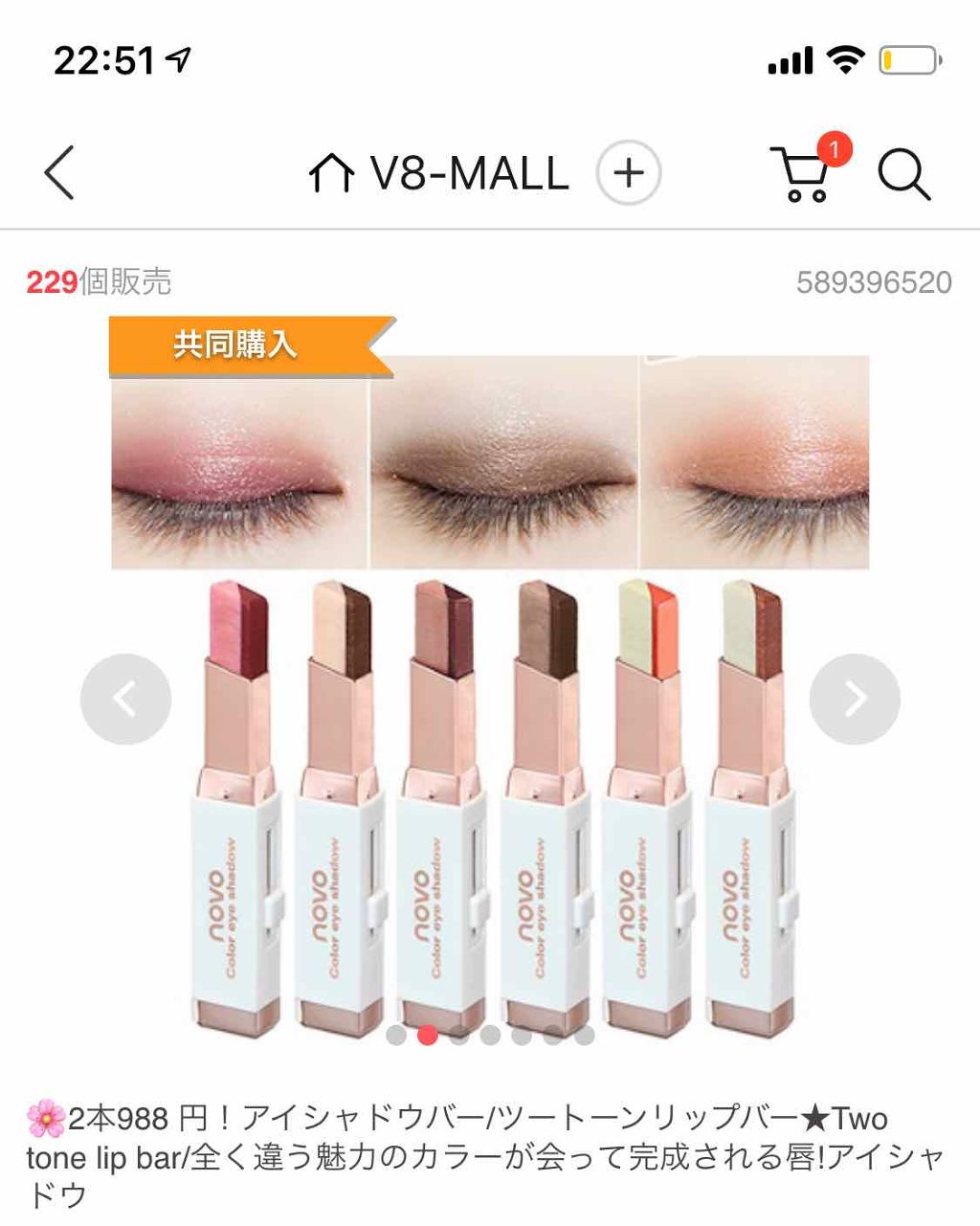Viewport: 980px width, 1226px height.
Task: Follow V8-MALL with the plus button
Action: pyautogui.click(x=628, y=174)
